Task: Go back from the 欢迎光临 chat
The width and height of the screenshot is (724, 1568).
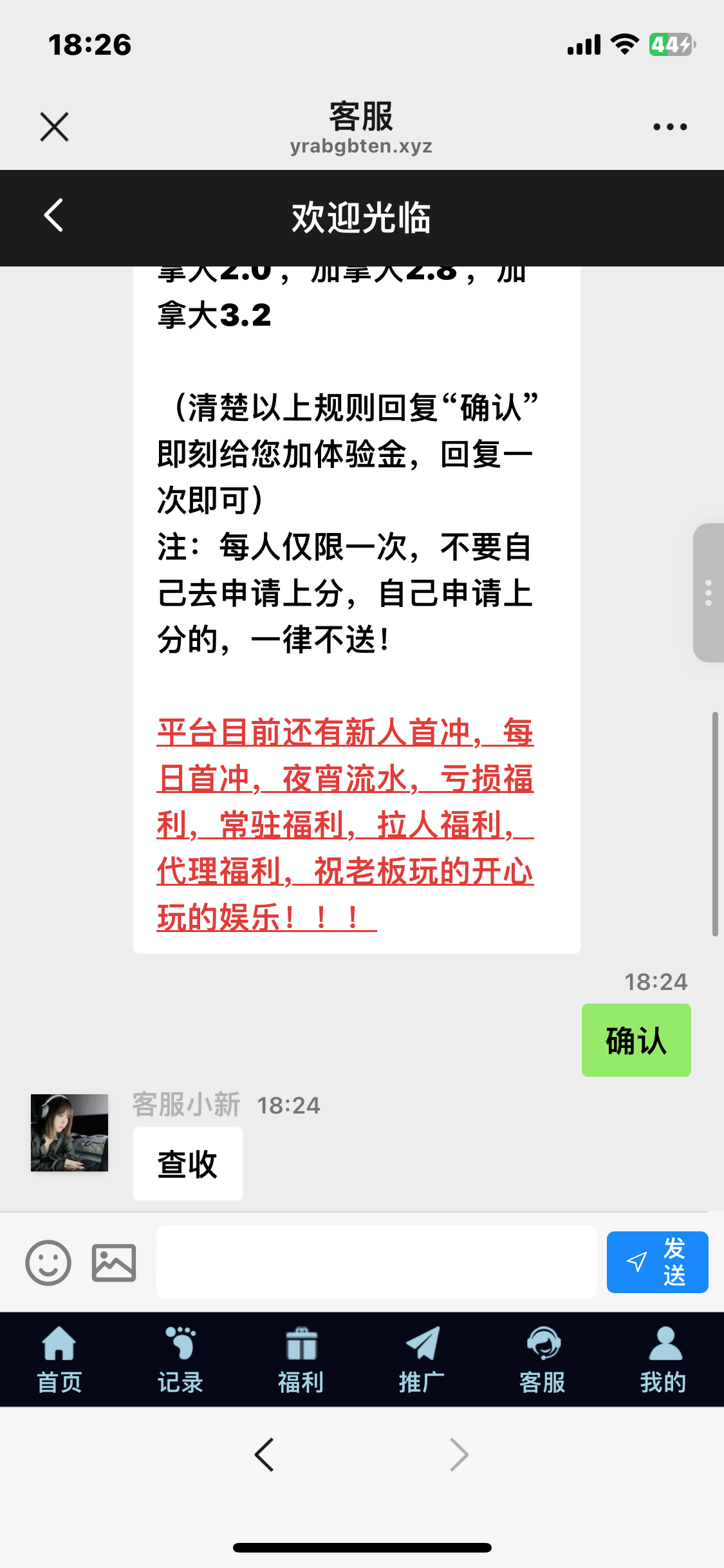Action: pyautogui.click(x=54, y=216)
